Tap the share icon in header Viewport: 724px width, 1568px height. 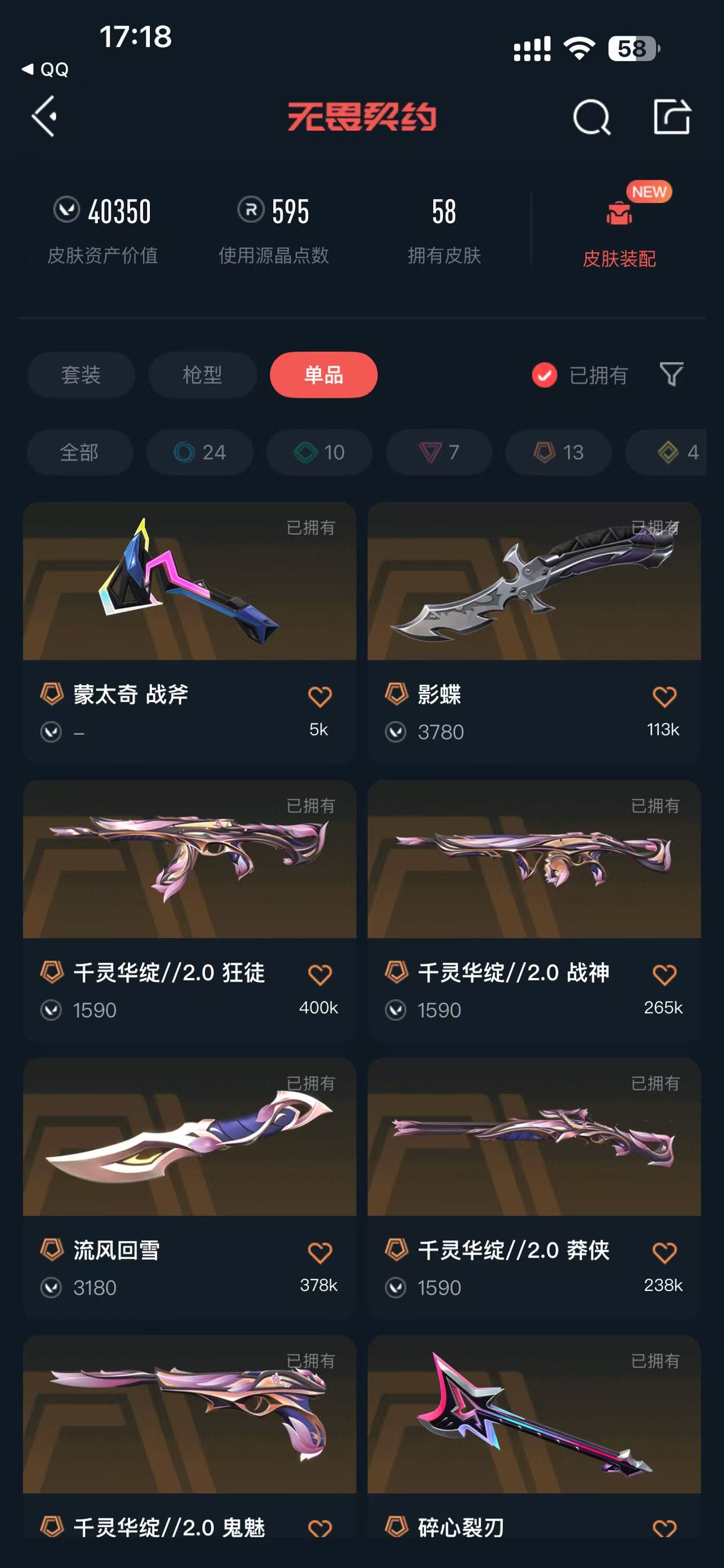[x=671, y=116]
